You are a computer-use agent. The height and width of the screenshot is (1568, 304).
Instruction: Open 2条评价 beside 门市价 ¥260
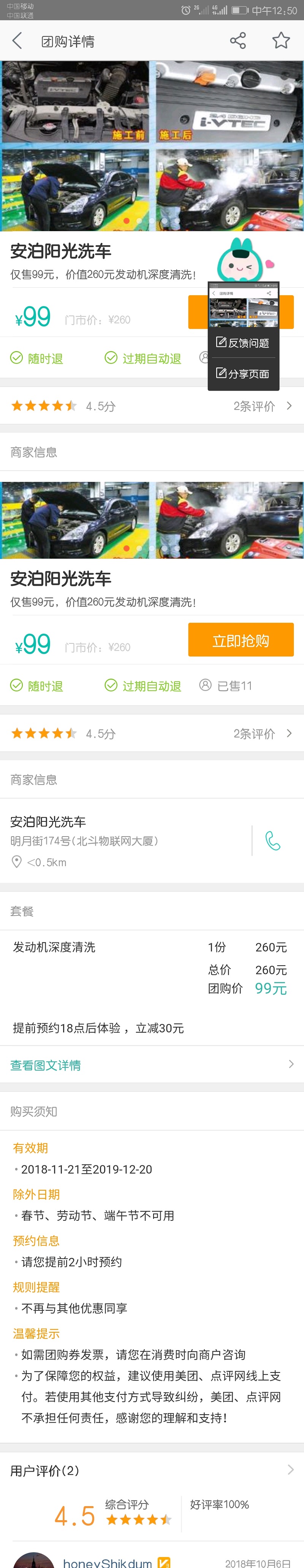click(262, 733)
